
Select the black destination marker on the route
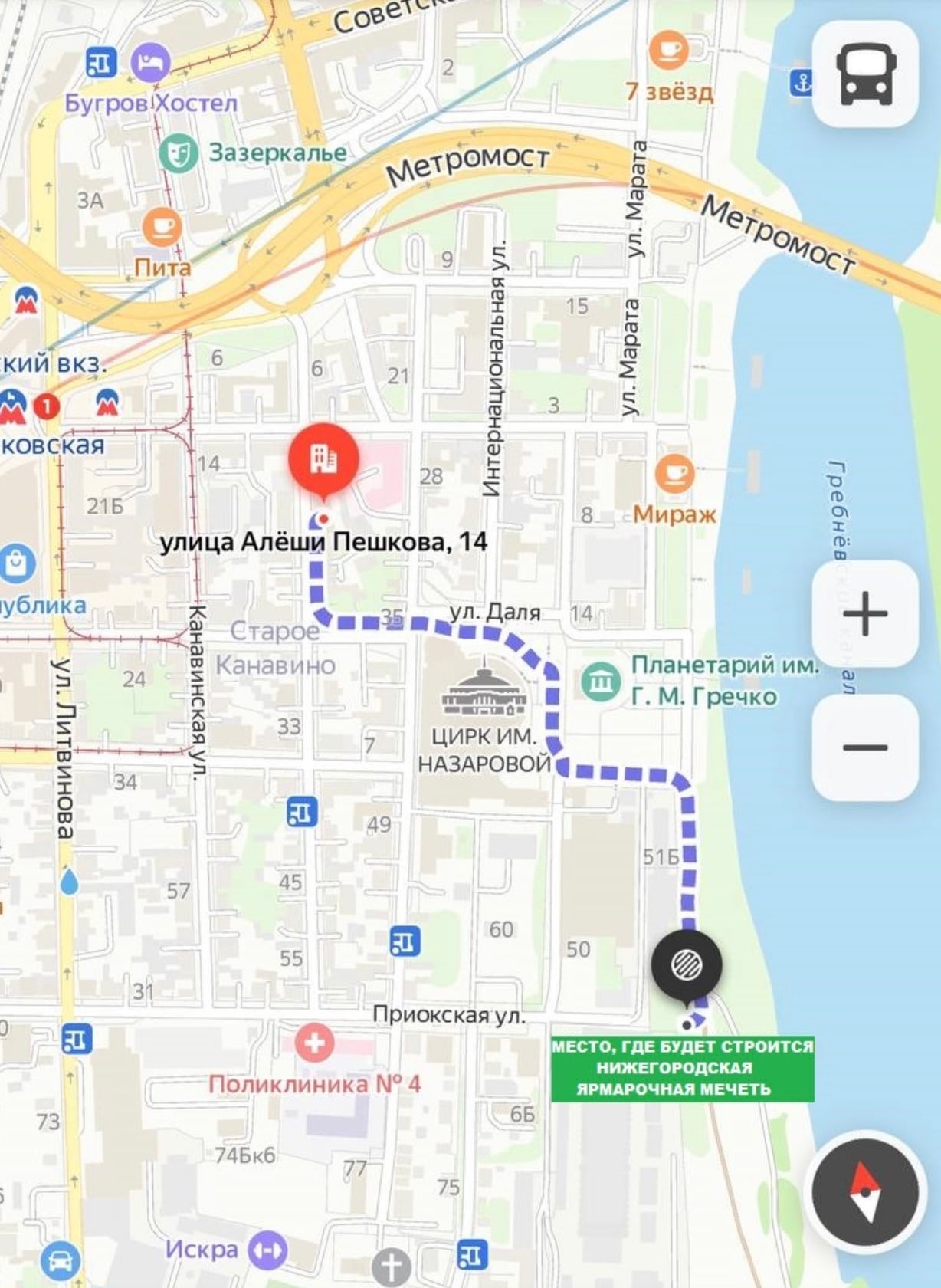point(687,964)
